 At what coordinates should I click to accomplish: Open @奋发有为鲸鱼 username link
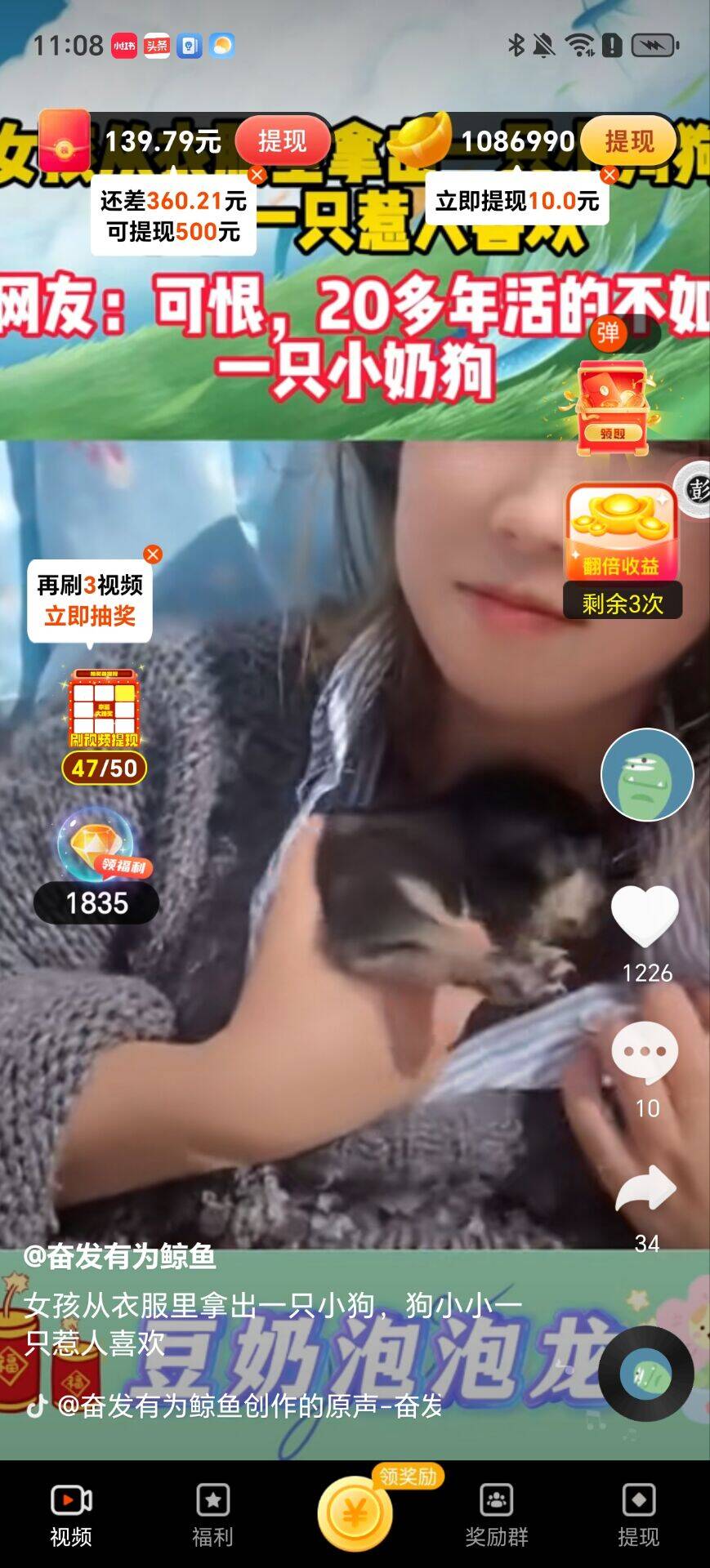(x=119, y=1256)
